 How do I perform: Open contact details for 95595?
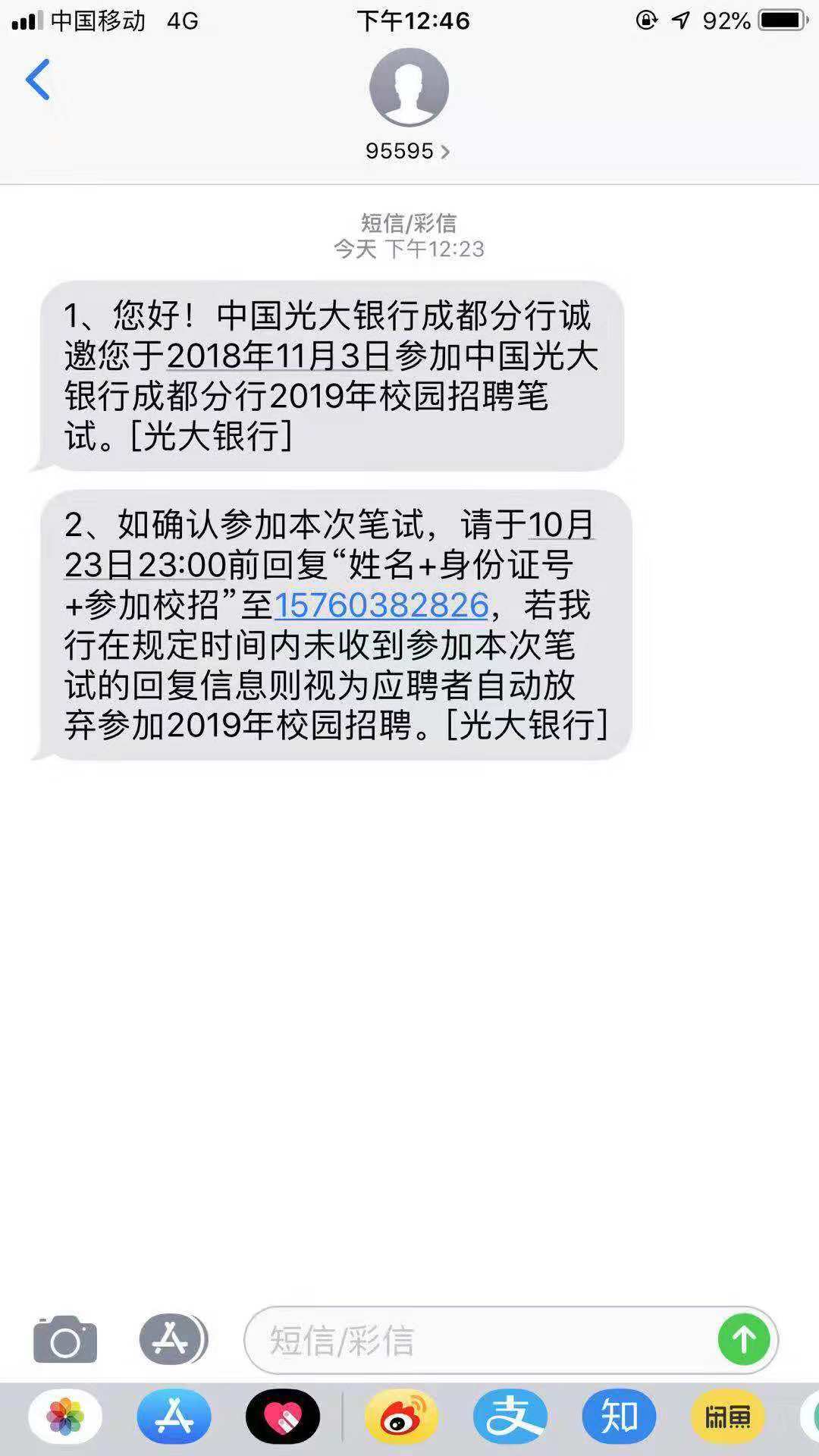pos(408,151)
